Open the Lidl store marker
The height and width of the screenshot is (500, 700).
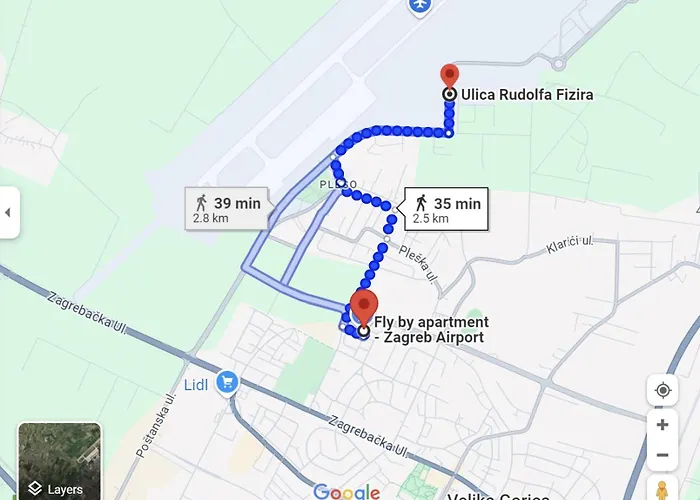[x=228, y=382]
